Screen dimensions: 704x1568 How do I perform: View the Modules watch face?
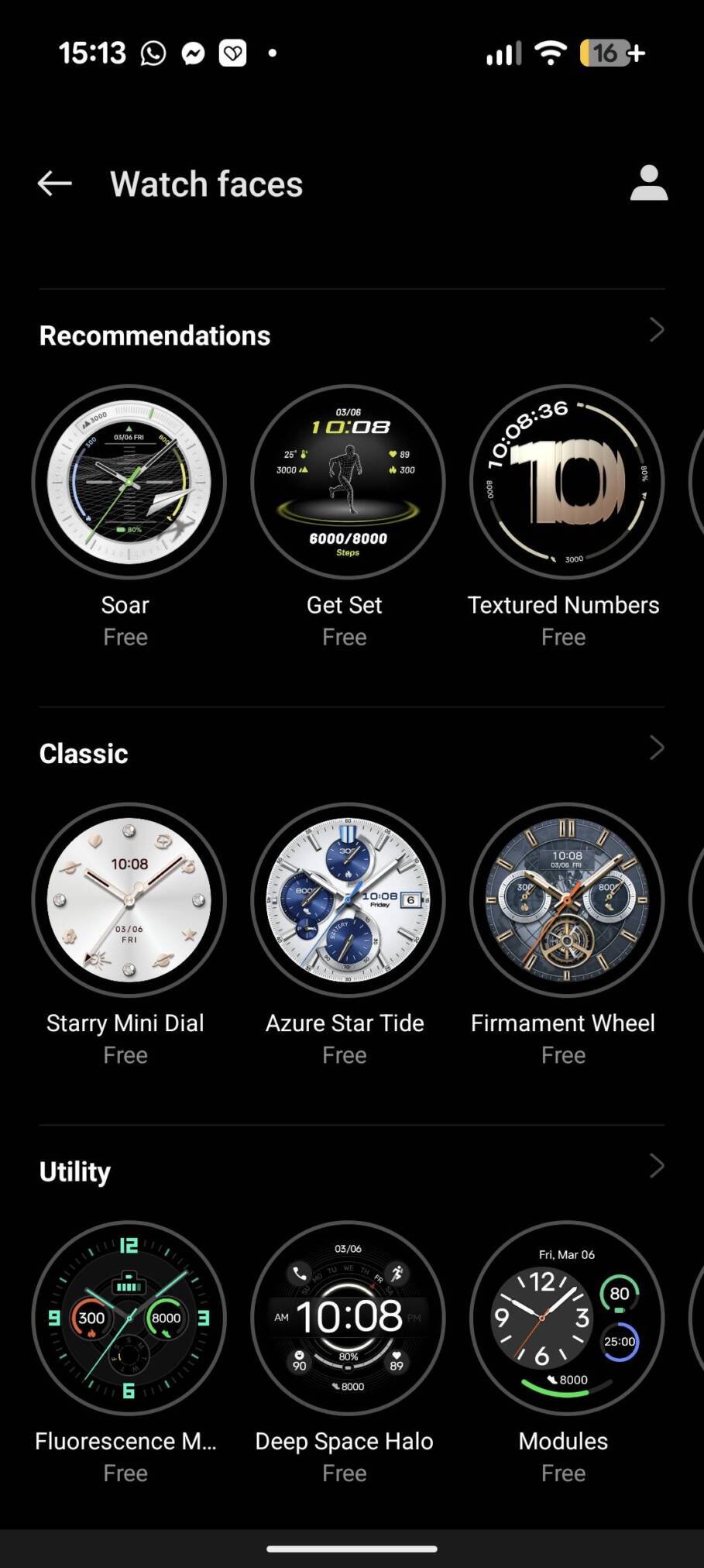click(x=567, y=1318)
